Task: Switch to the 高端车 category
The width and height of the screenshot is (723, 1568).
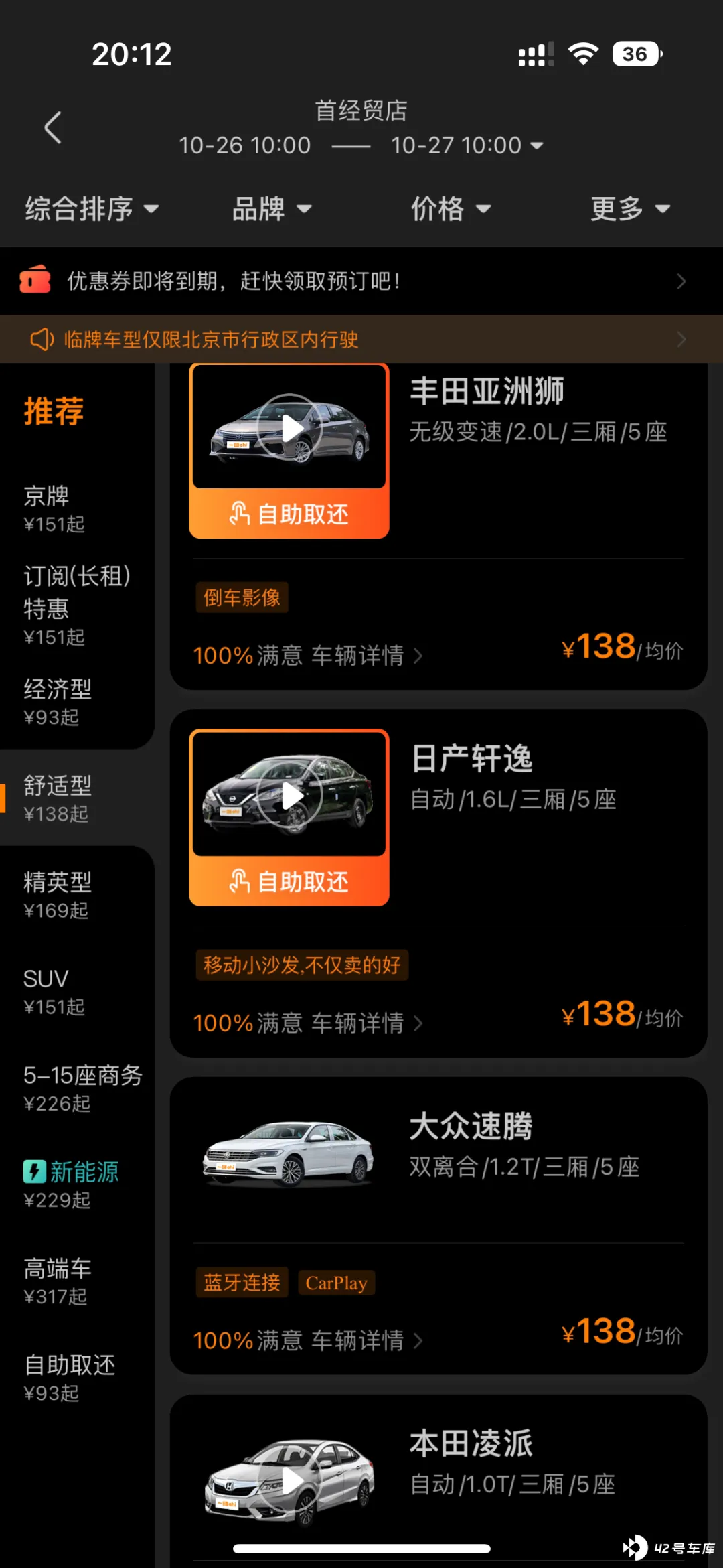Action: pos(57,1281)
